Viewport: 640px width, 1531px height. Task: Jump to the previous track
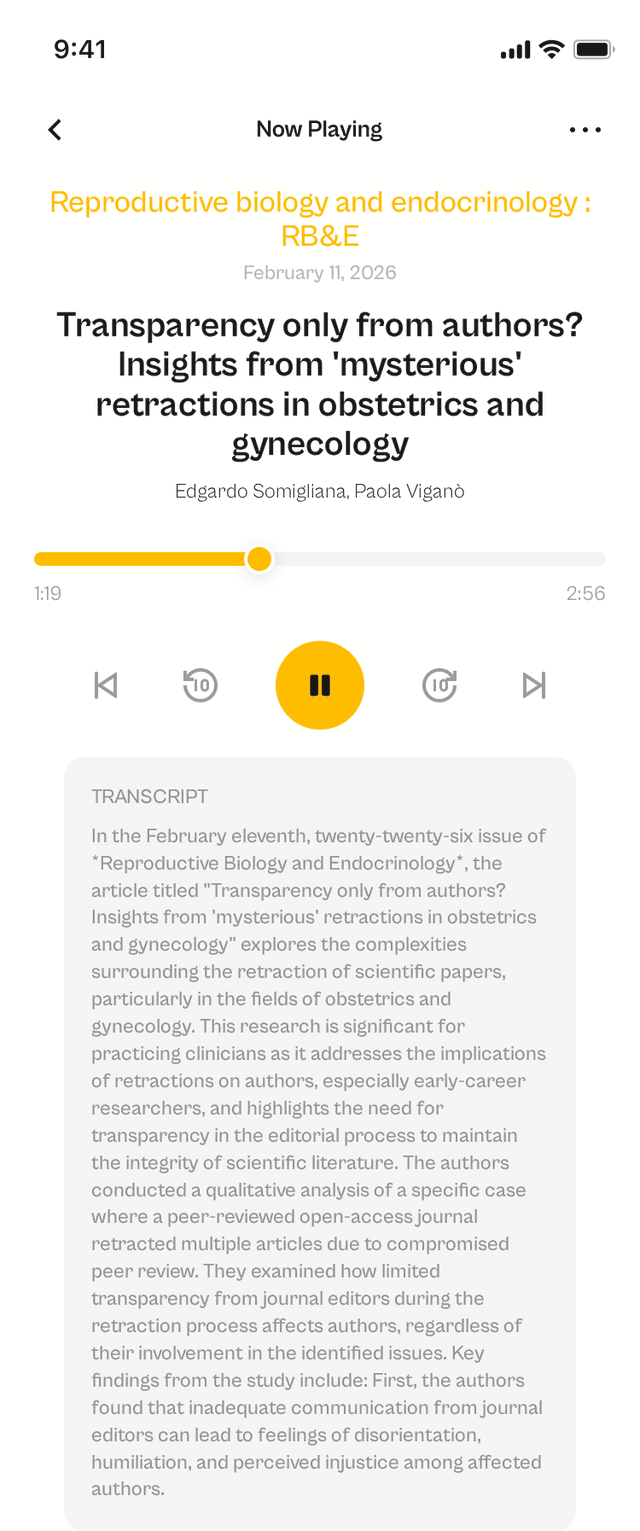click(105, 685)
